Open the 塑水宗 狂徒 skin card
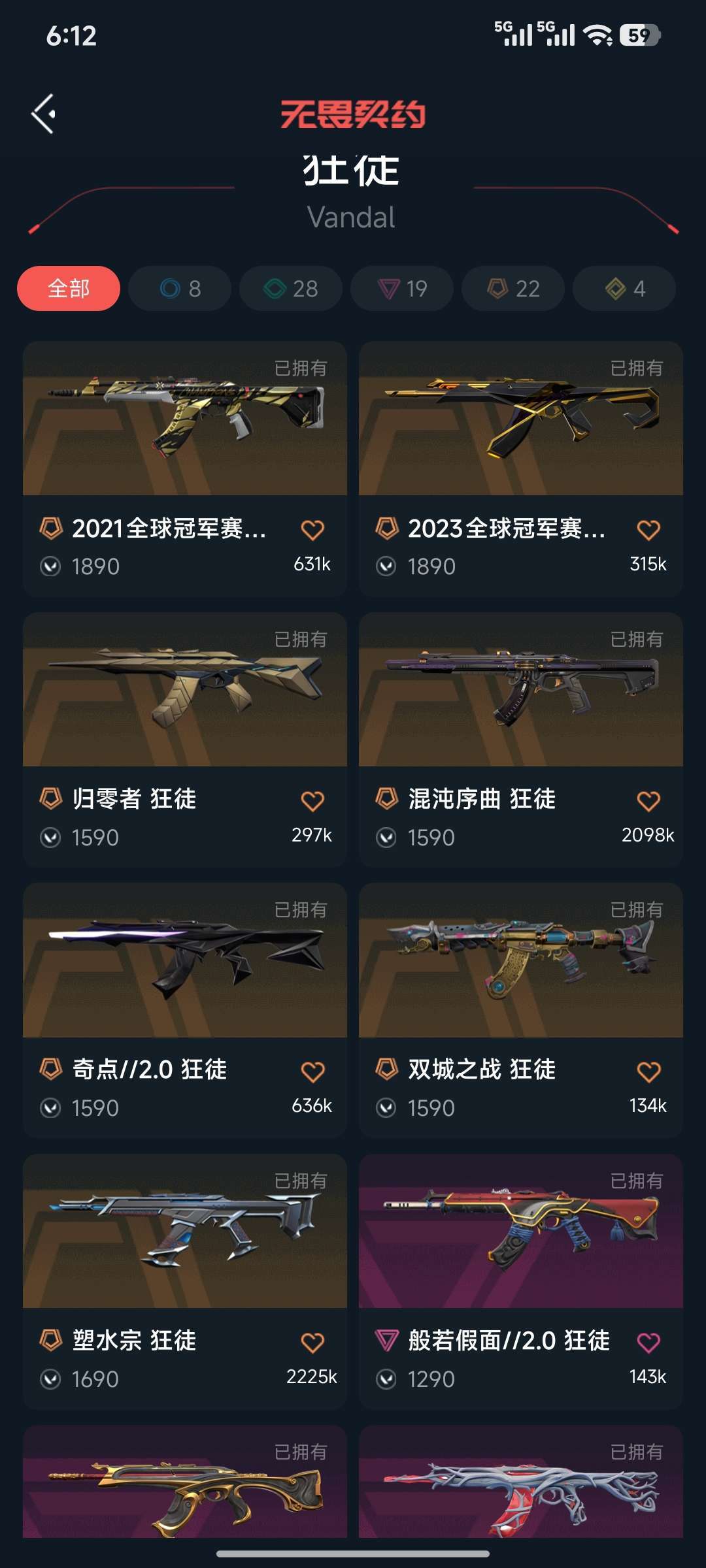706x1568 pixels. pyautogui.click(x=185, y=1232)
